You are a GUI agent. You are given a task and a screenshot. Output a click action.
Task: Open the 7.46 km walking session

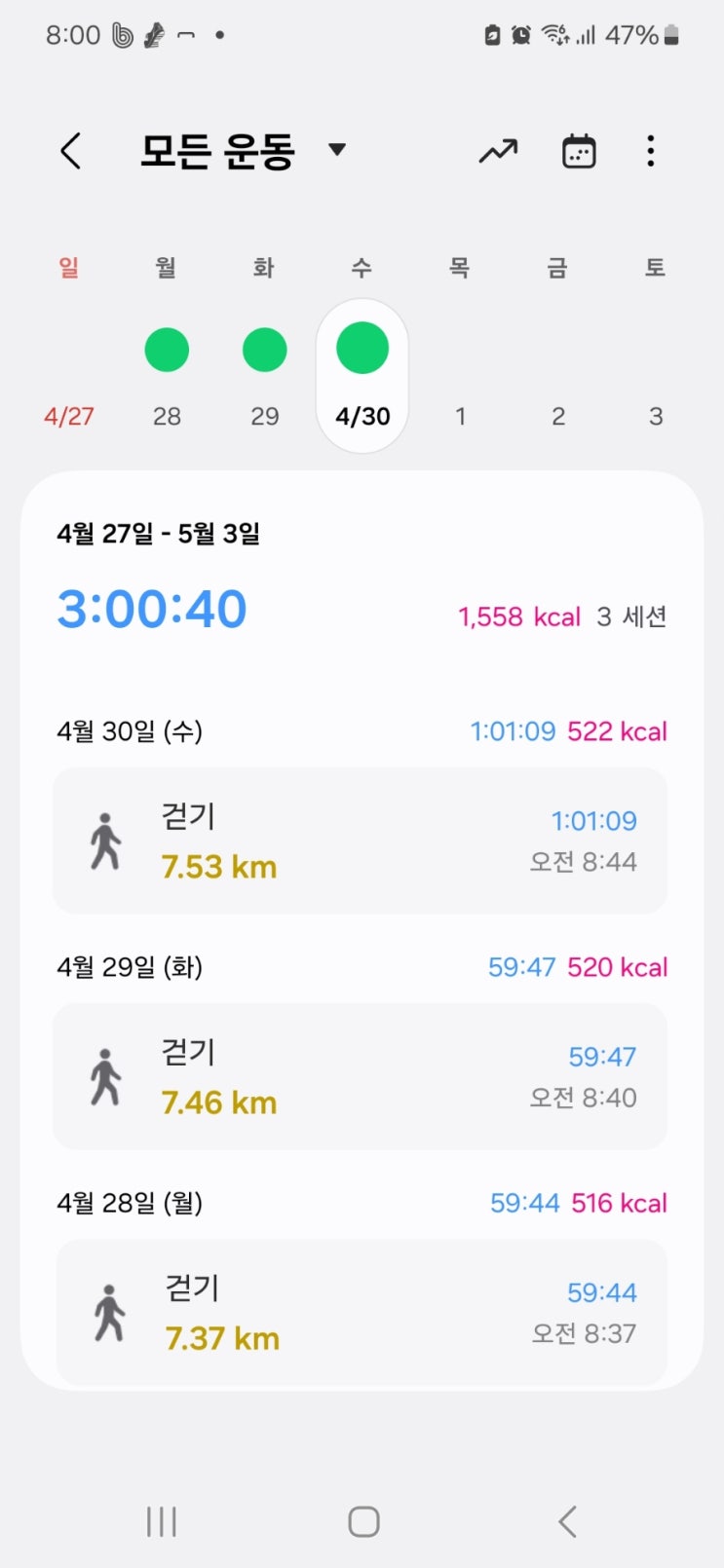click(x=360, y=1076)
